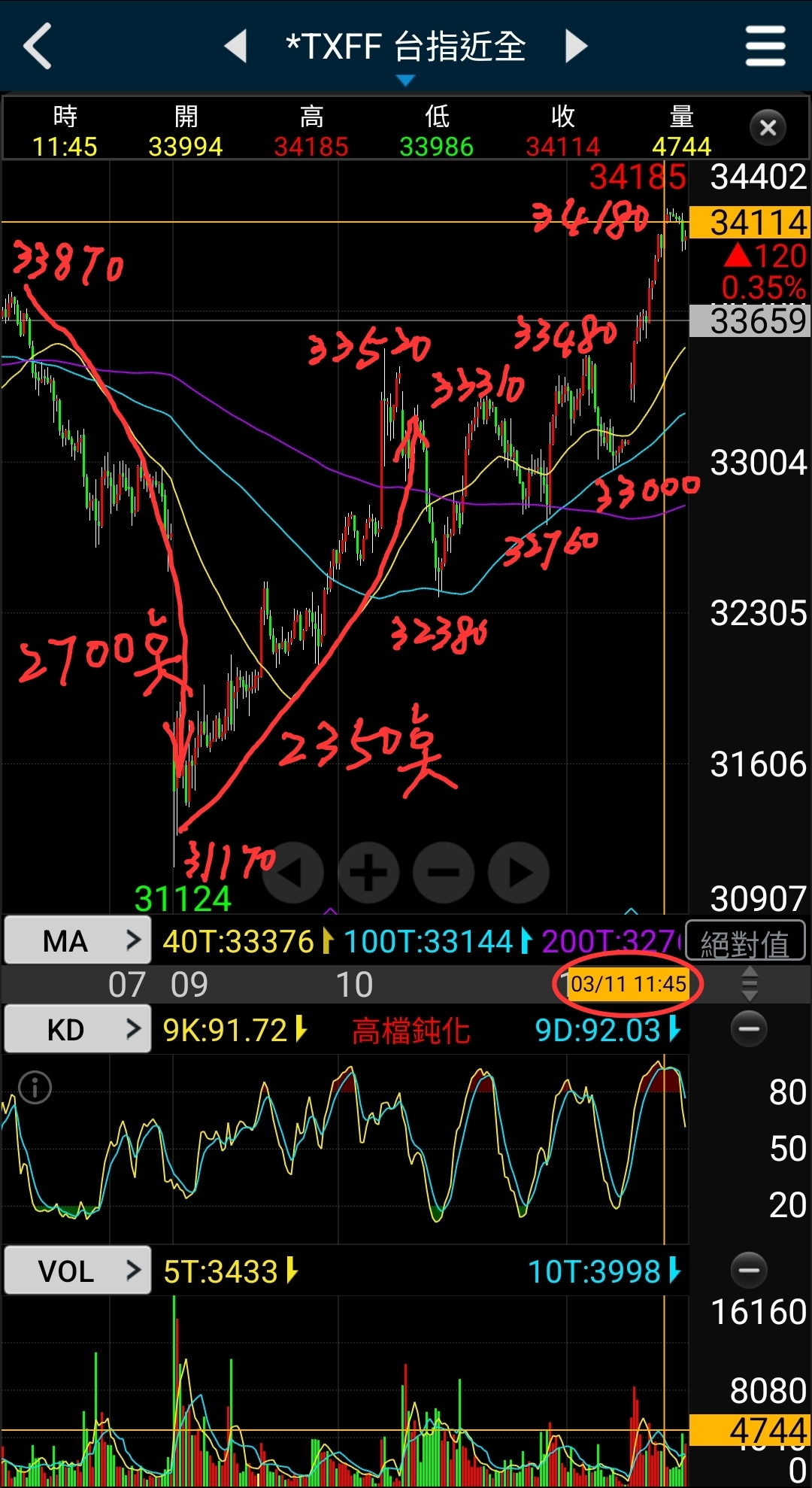Viewport: 812px width, 1488px height.
Task: Collapse the VOL indicator panel
Action: click(x=749, y=1271)
